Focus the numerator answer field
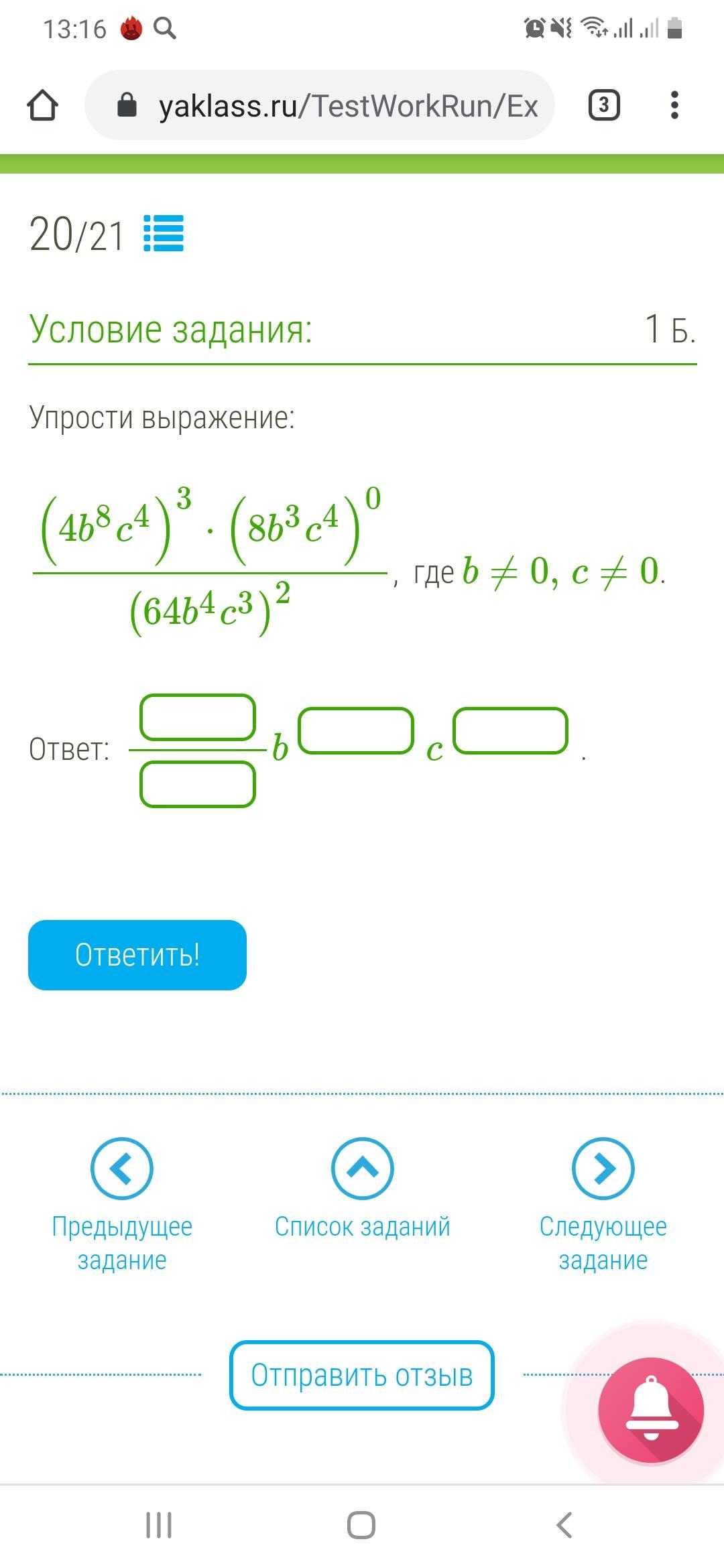The height and width of the screenshot is (1568, 724). (x=198, y=717)
